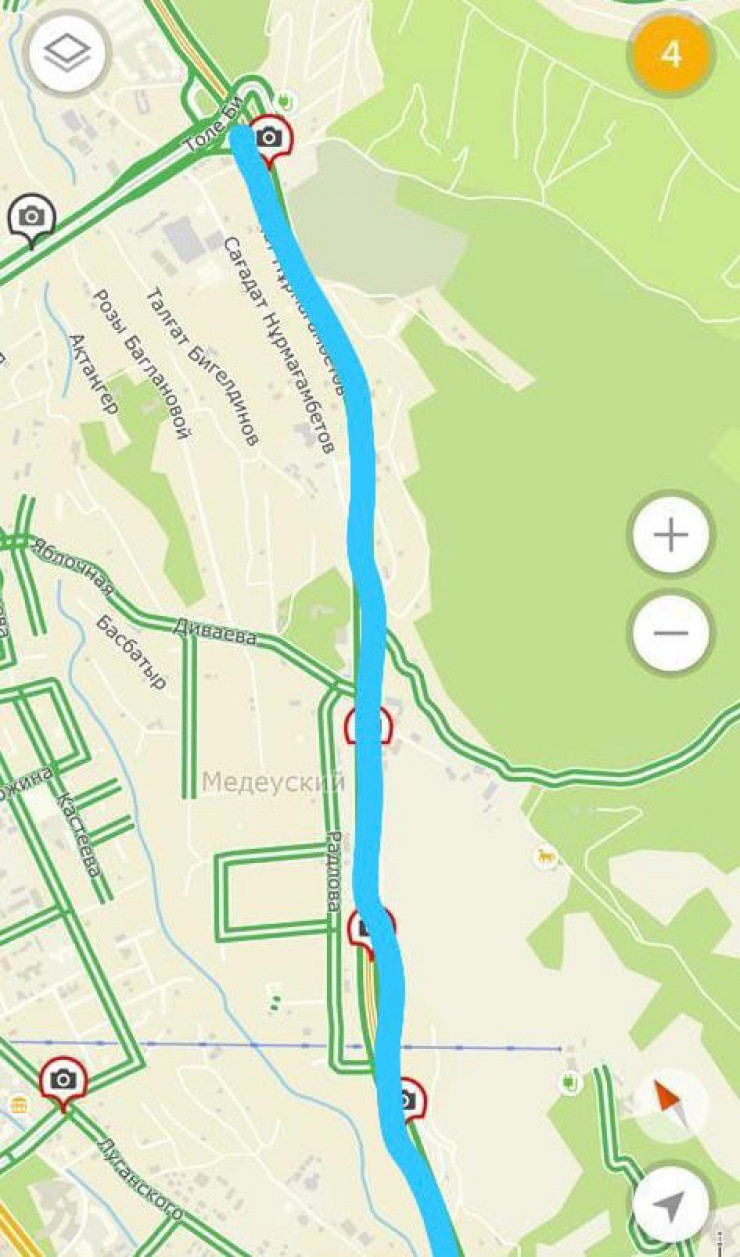Zoom in with the plus button
The width and height of the screenshot is (740, 1257).
pyautogui.click(x=670, y=535)
